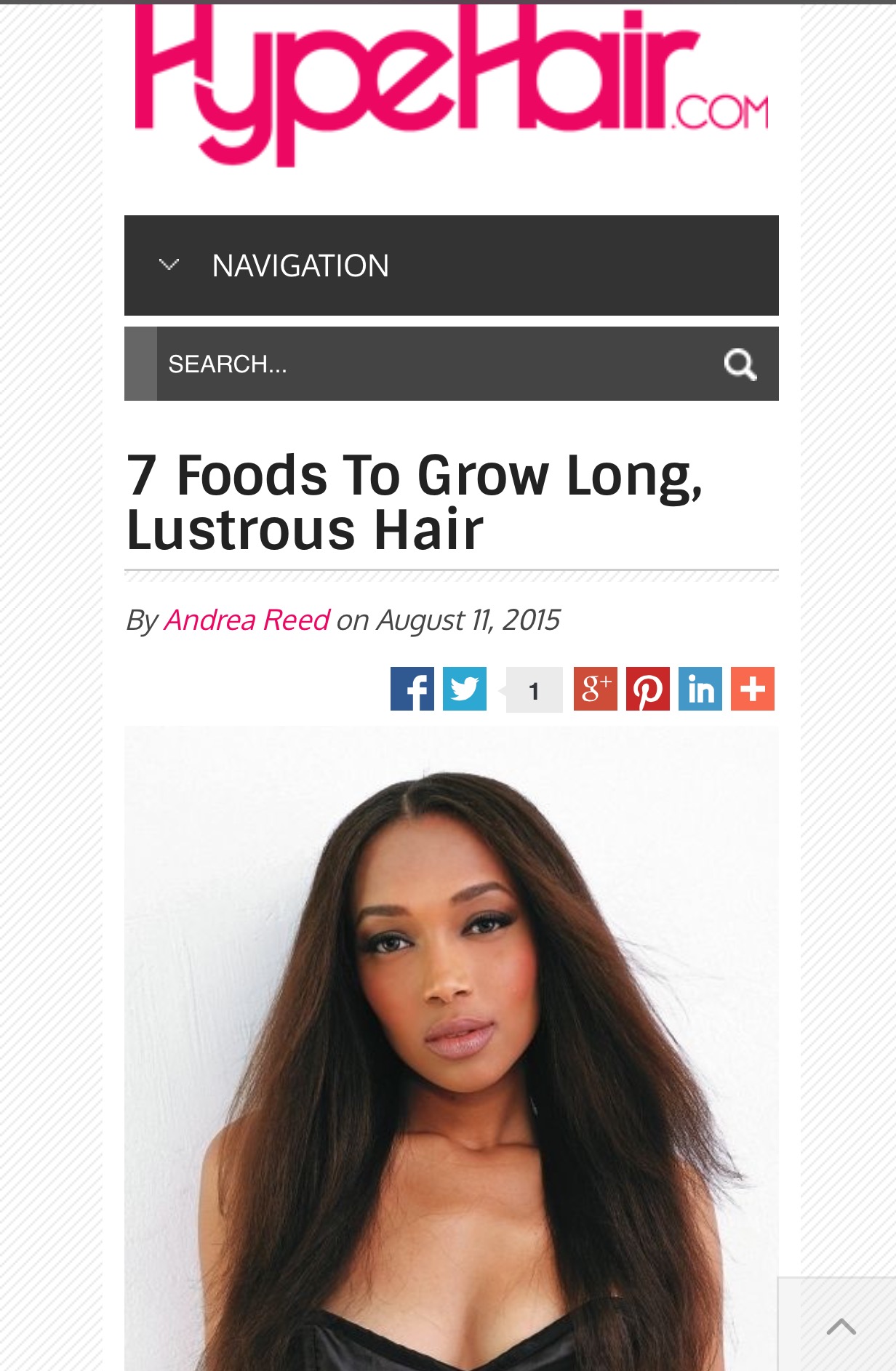Open HypeHair.com home via logo
Screen dimensions: 896x1371
[451, 84]
